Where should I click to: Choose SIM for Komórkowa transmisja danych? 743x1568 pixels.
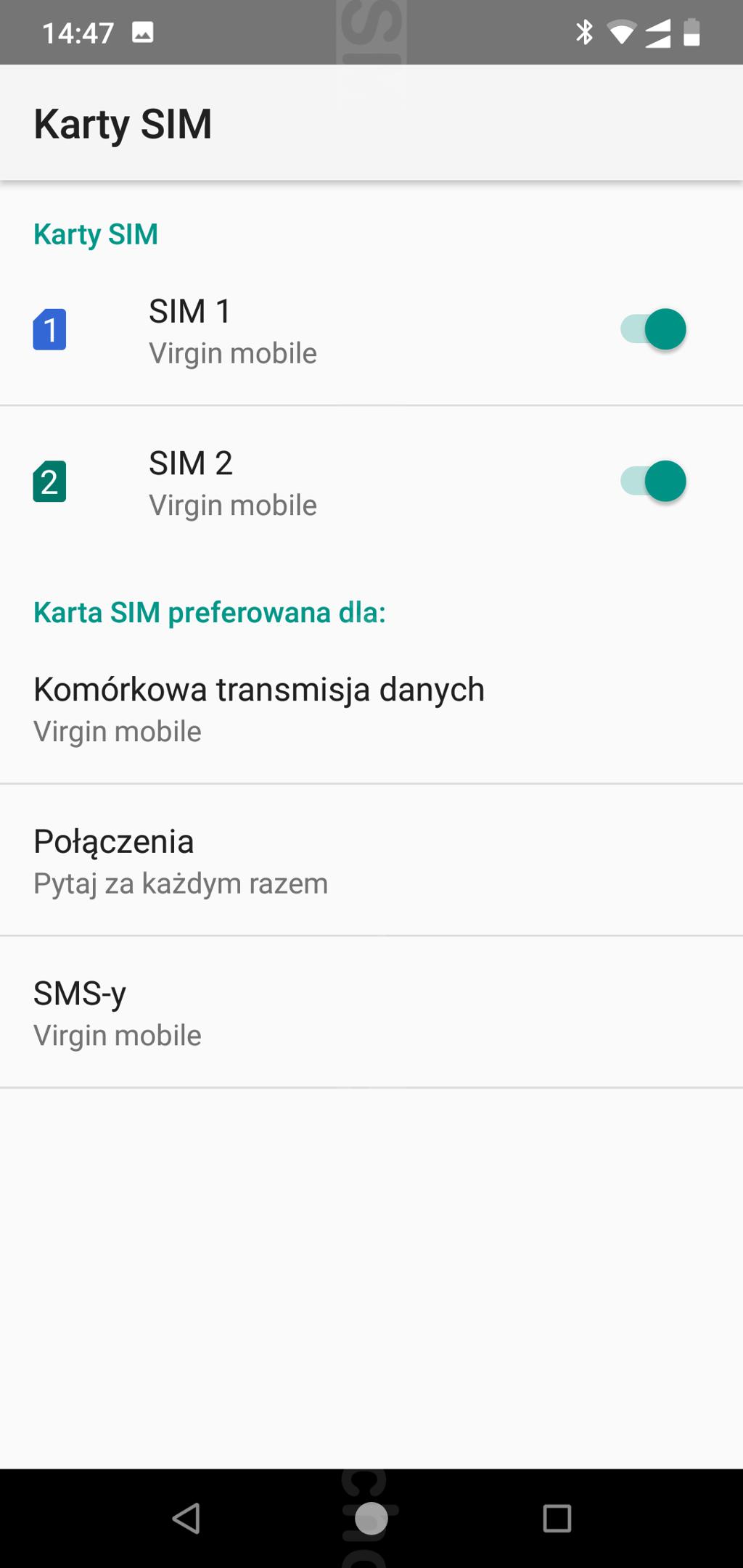371,709
